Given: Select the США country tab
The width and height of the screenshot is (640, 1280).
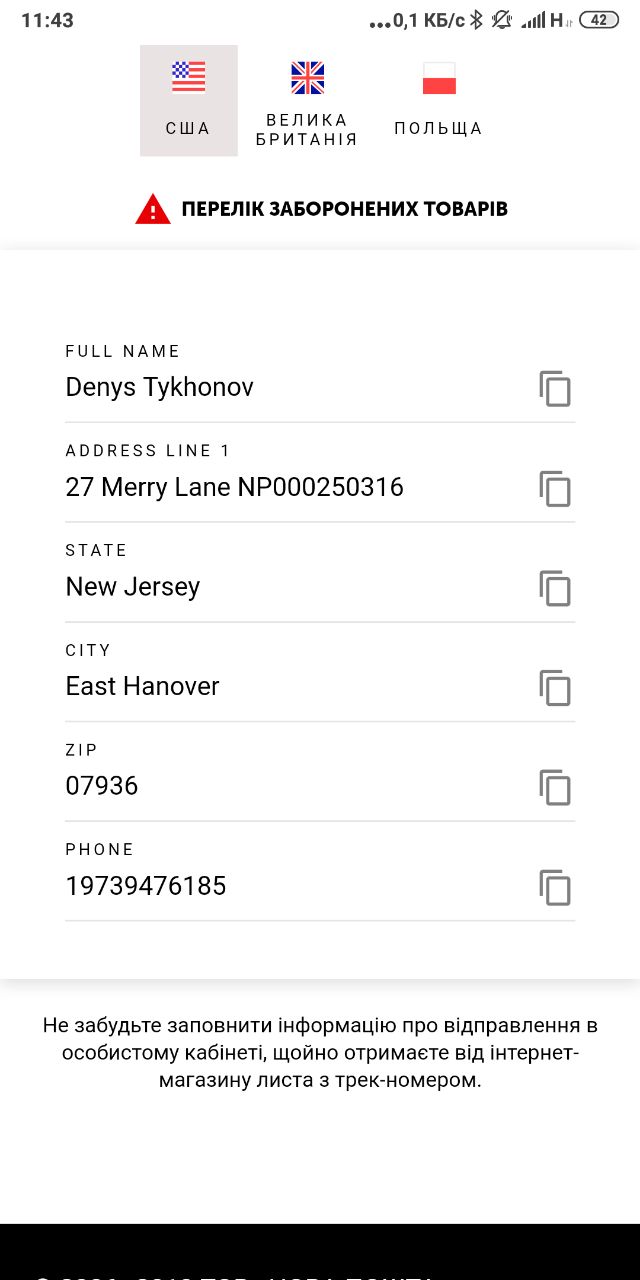Looking at the screenshot, I should (189, 100).
